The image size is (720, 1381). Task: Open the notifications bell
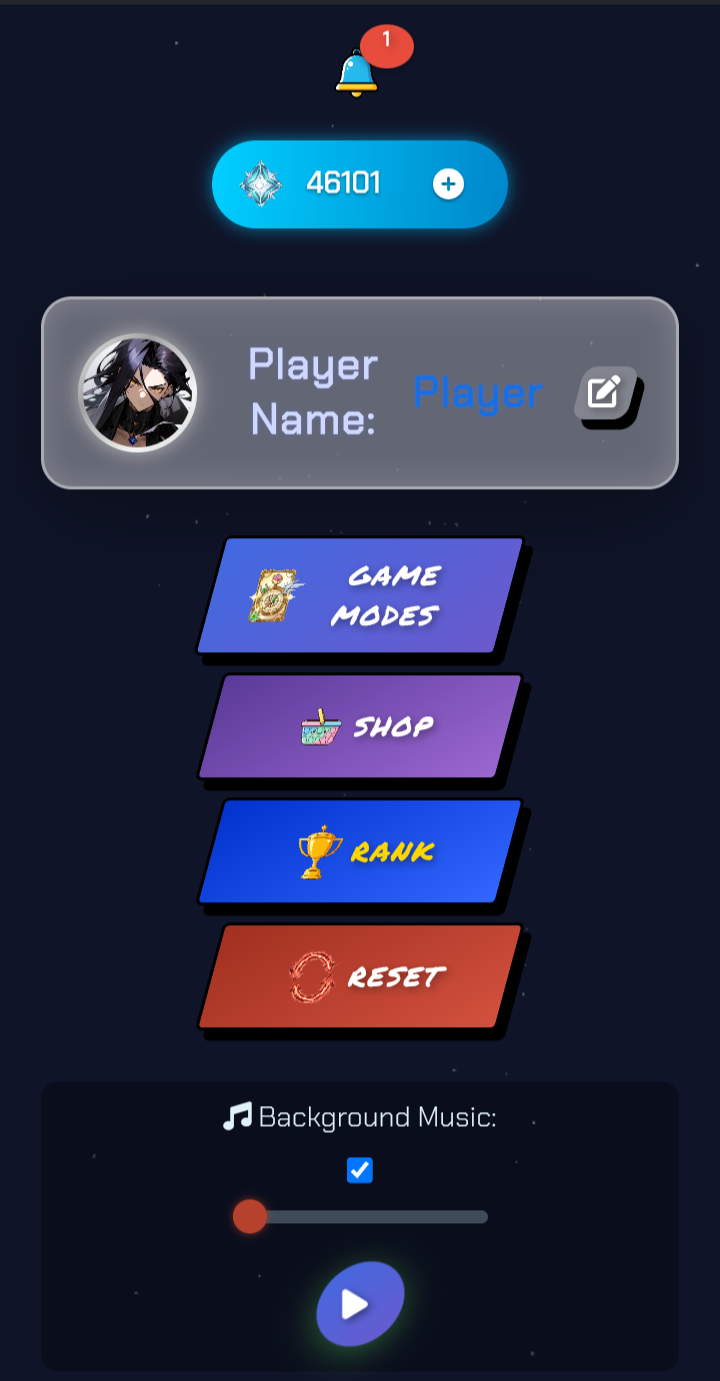click(358, 72)
